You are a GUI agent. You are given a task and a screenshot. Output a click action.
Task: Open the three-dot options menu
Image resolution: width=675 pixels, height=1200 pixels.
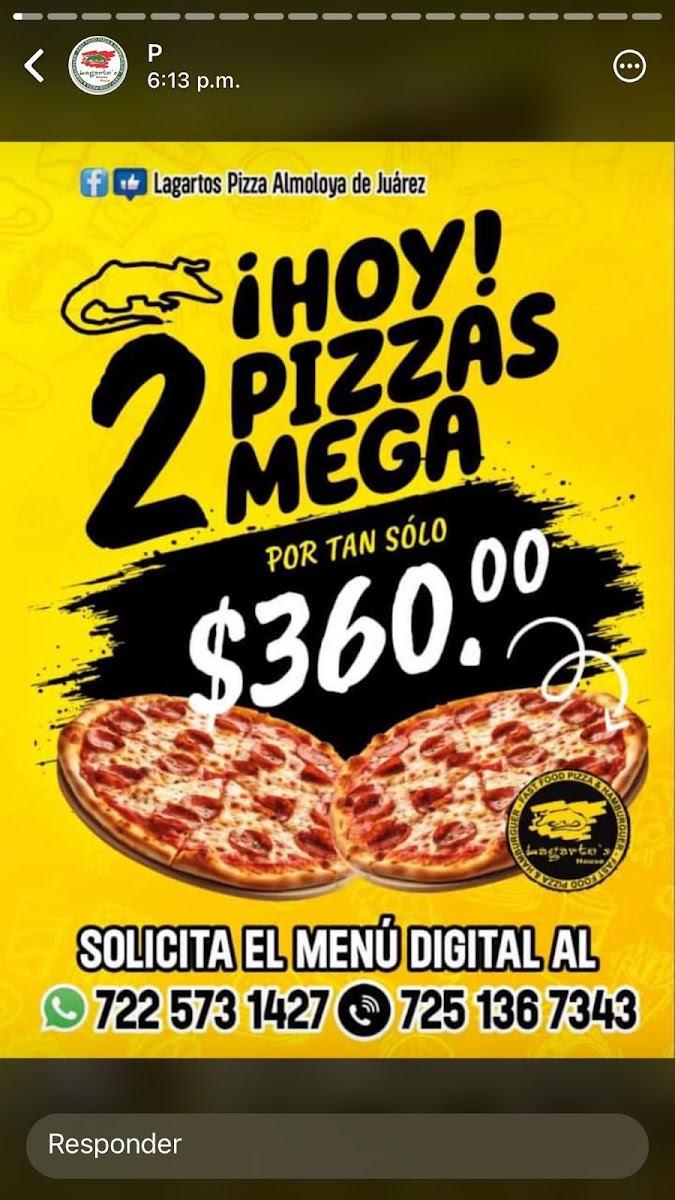click(x=629, y=66)
